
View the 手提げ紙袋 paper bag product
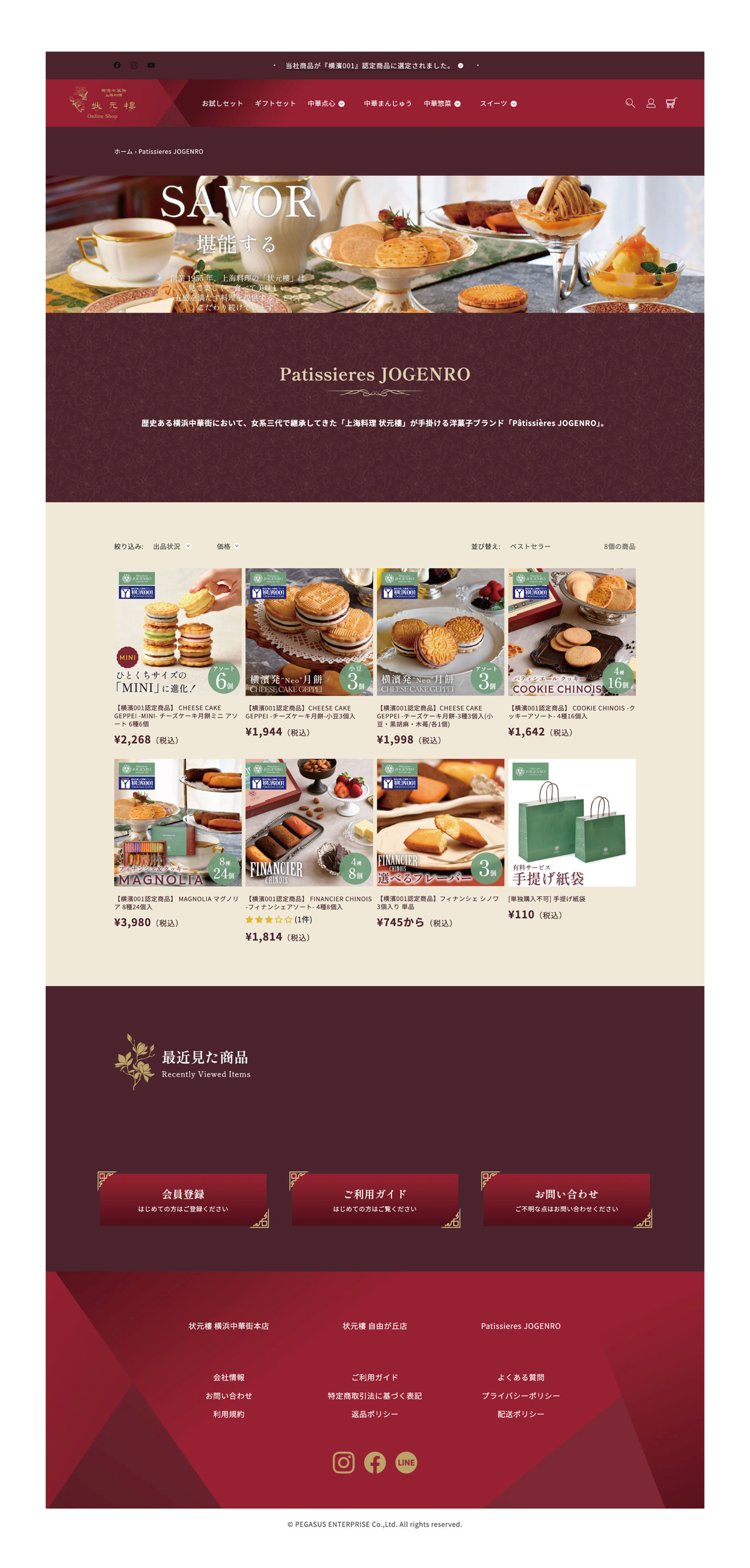point(572,822)
